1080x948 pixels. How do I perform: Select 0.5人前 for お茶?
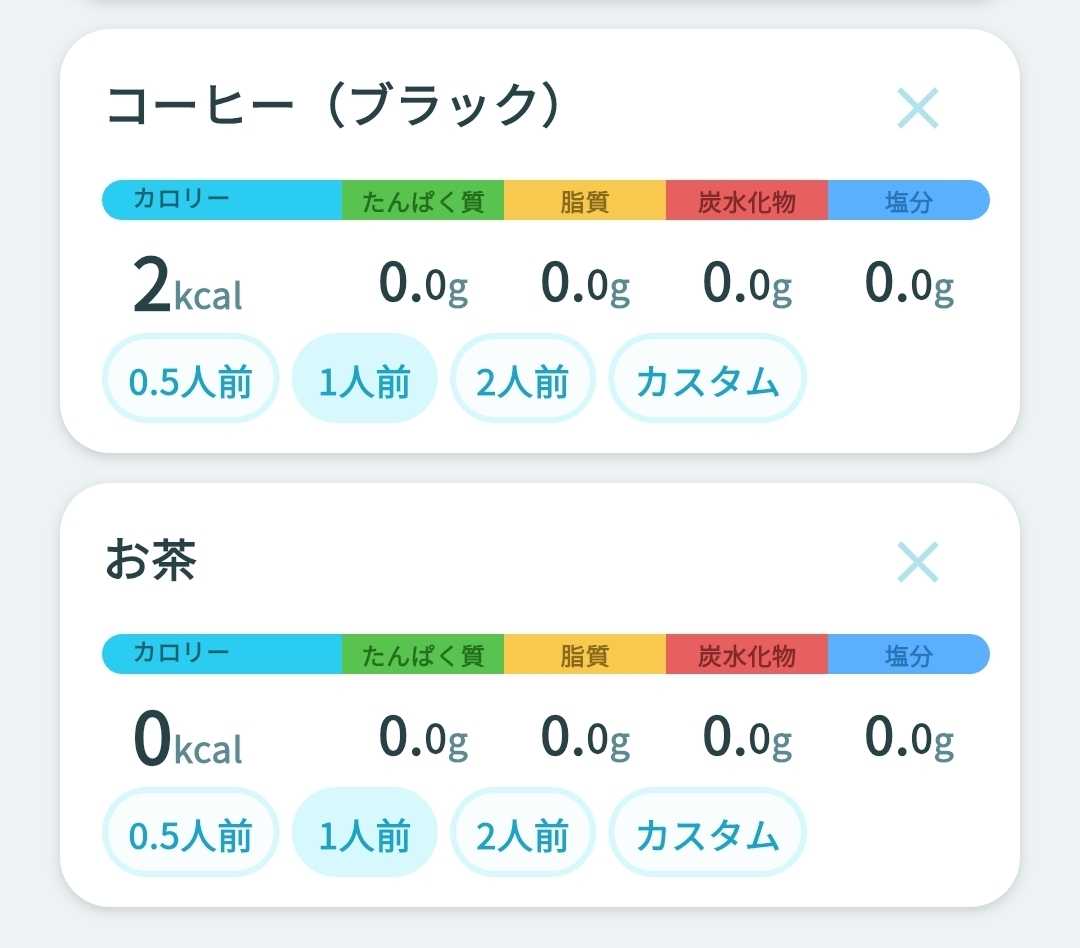coord(190,832)
